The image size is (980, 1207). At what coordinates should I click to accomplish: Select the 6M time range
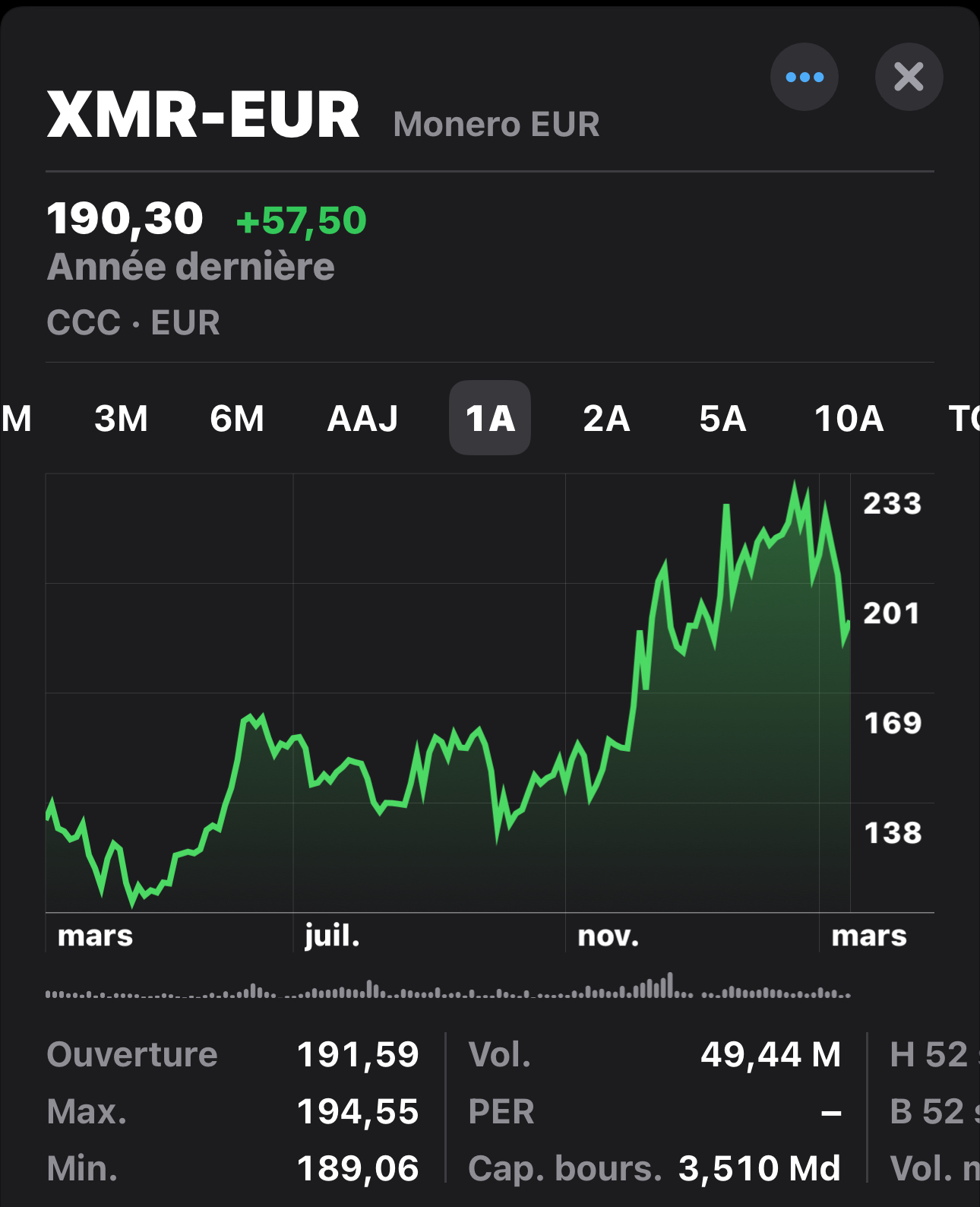point(237,418)
